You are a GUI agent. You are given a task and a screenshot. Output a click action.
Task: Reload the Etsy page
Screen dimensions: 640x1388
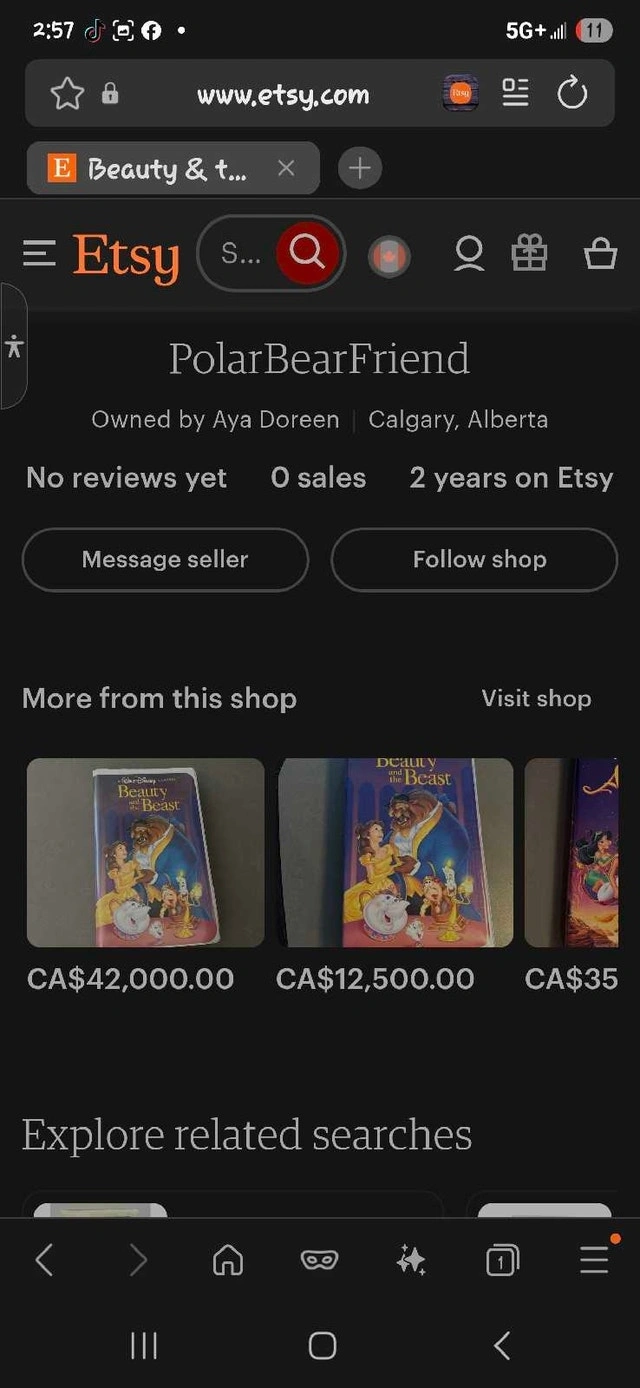click(x=572, y=94)
